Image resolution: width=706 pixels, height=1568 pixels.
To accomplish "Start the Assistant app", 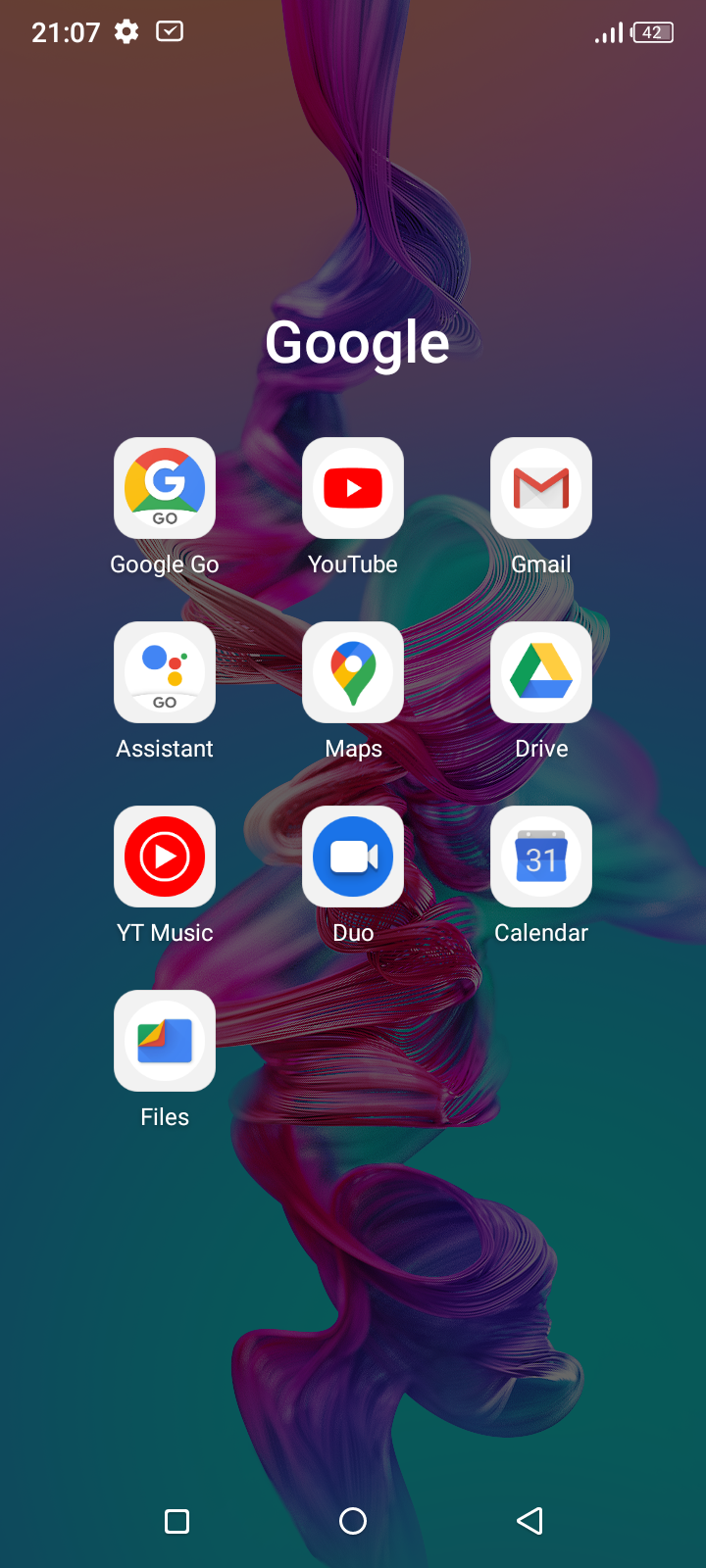I will [165, 672].
